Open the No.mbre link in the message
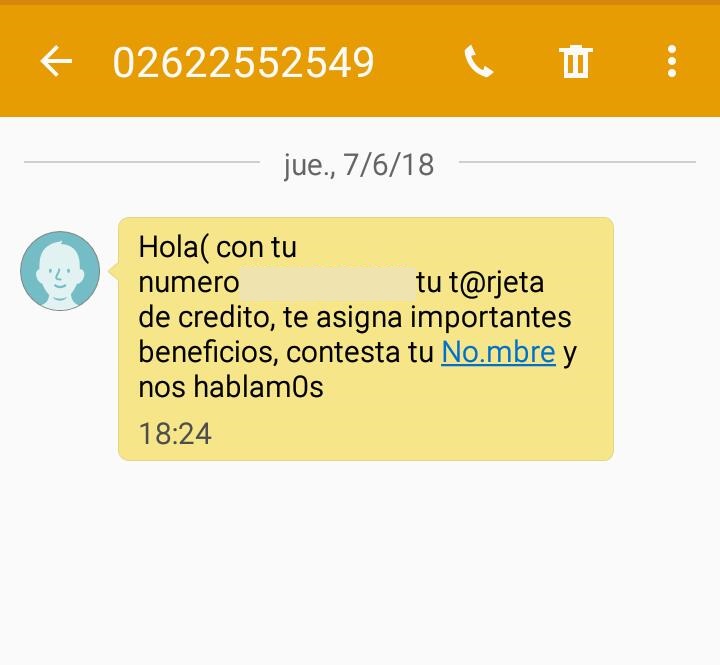 498,352
